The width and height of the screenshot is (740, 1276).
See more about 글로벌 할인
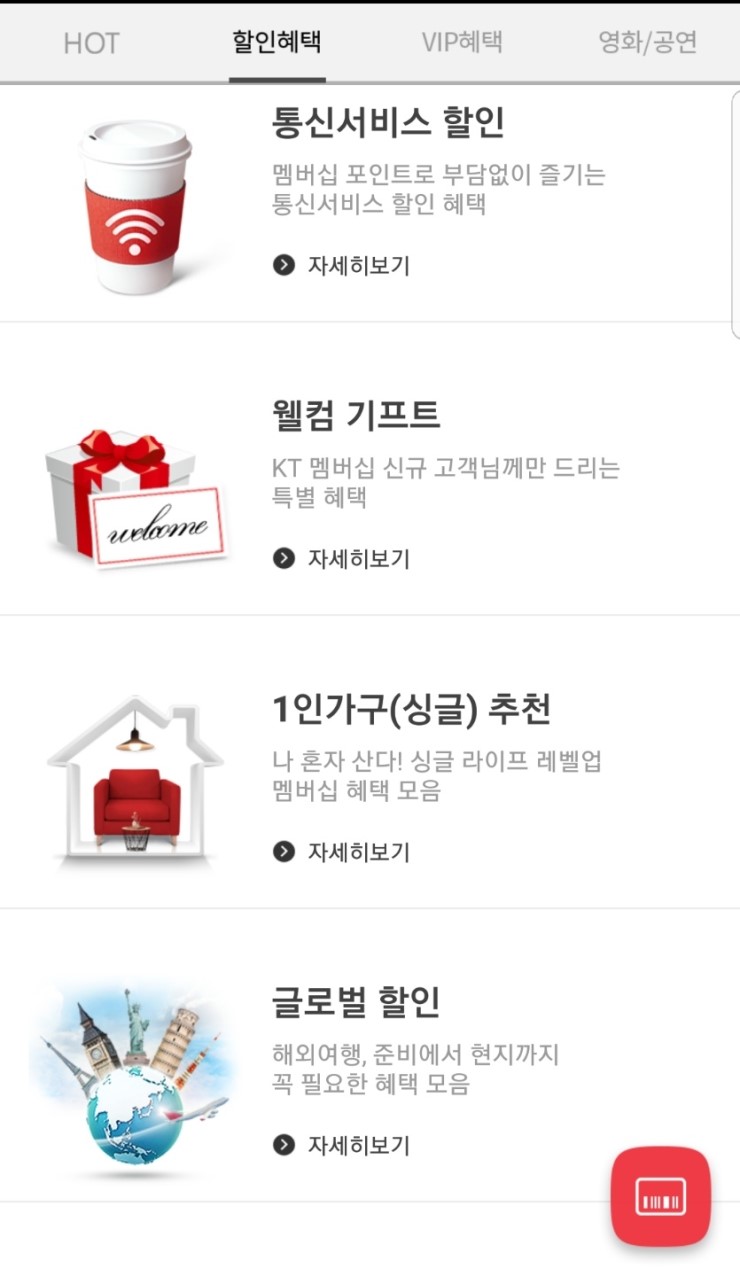[342, 1145]
